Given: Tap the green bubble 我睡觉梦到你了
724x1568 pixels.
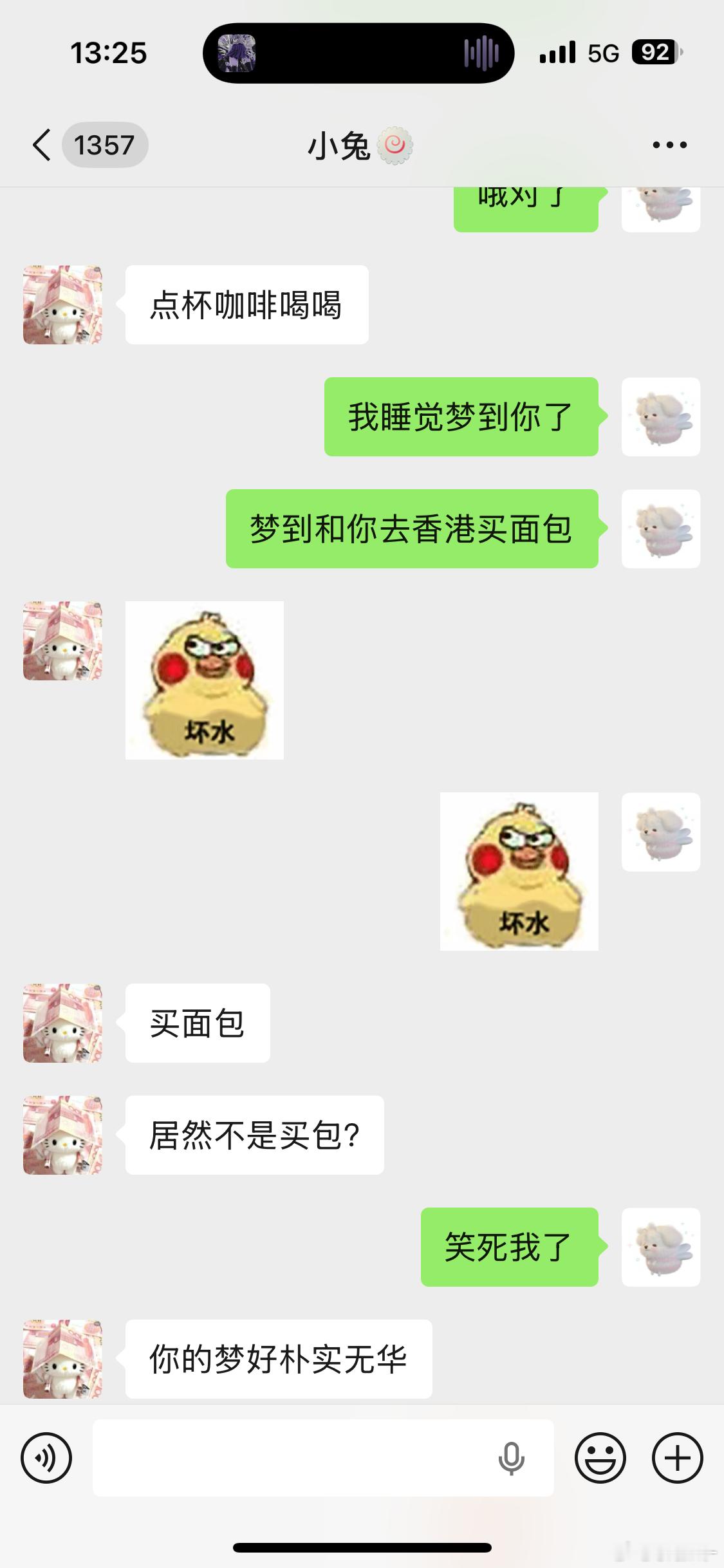Looking at the screenshot, I should 459,417.
